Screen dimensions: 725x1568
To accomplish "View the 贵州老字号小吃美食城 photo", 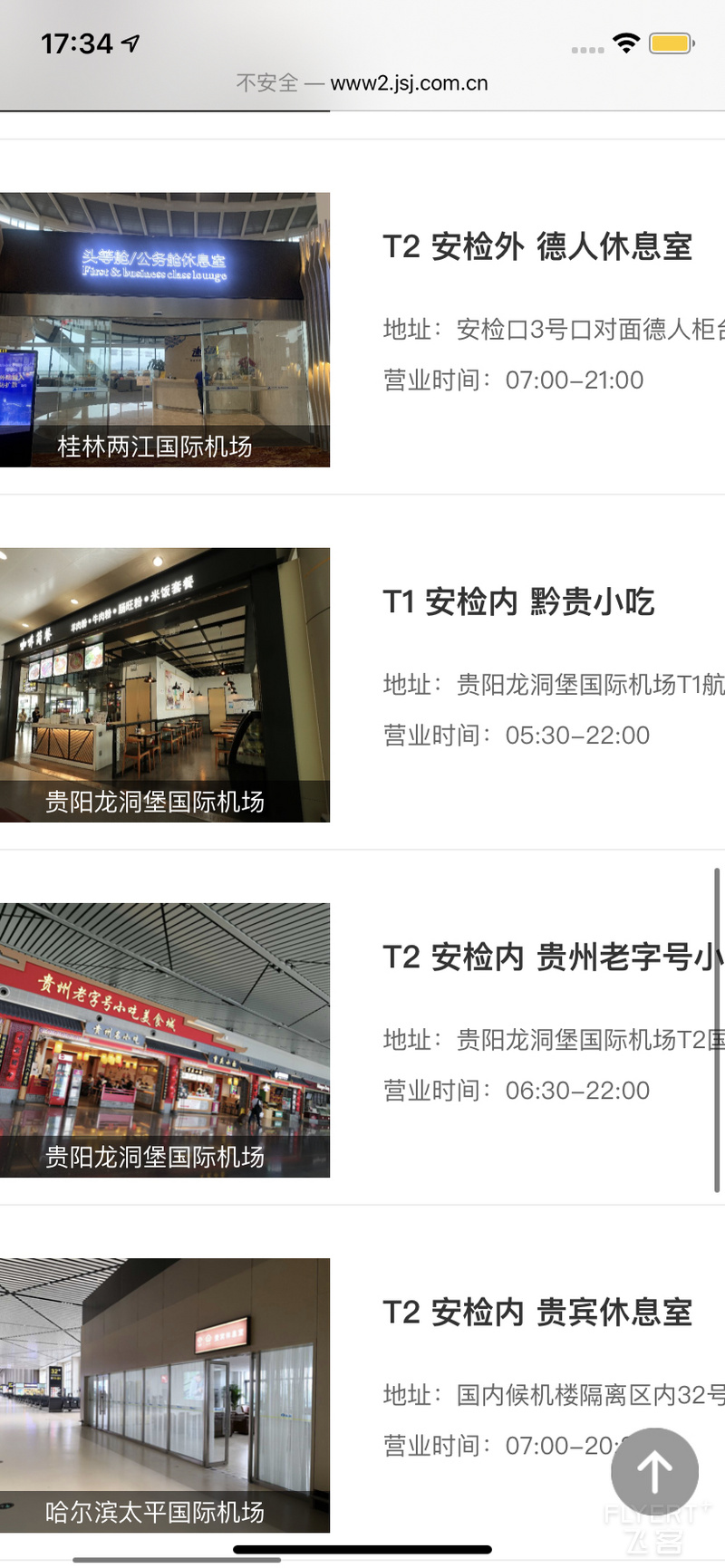I will click(165, 1040).
